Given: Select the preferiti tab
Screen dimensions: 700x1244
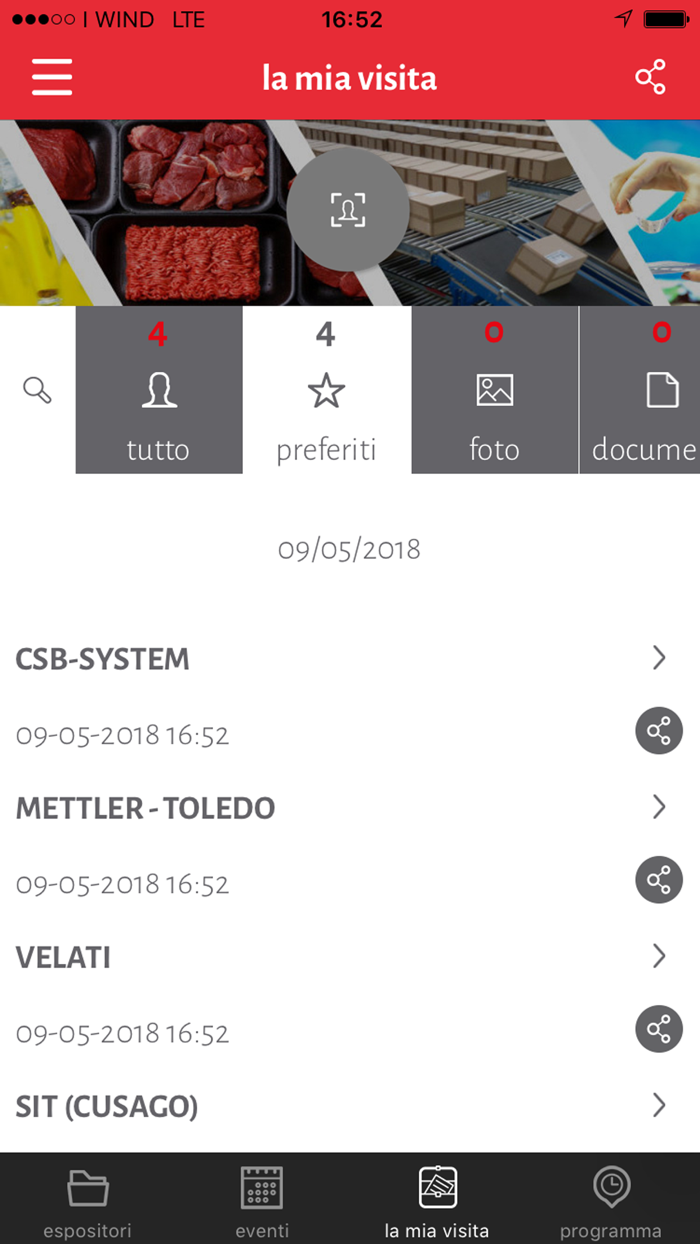Looking at the screenshot, I should click(326, 390).
